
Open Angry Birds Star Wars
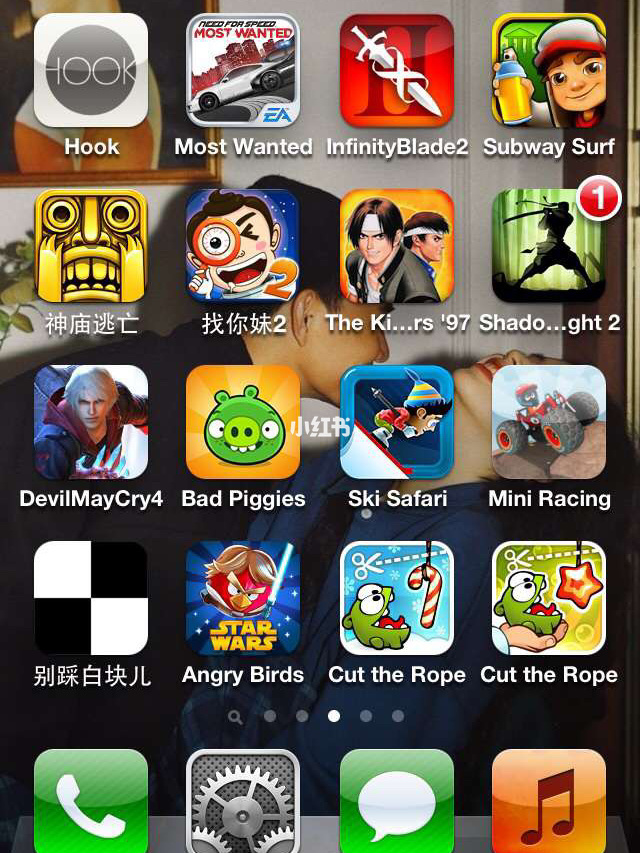pyautogui.click(x=243, y=598)
